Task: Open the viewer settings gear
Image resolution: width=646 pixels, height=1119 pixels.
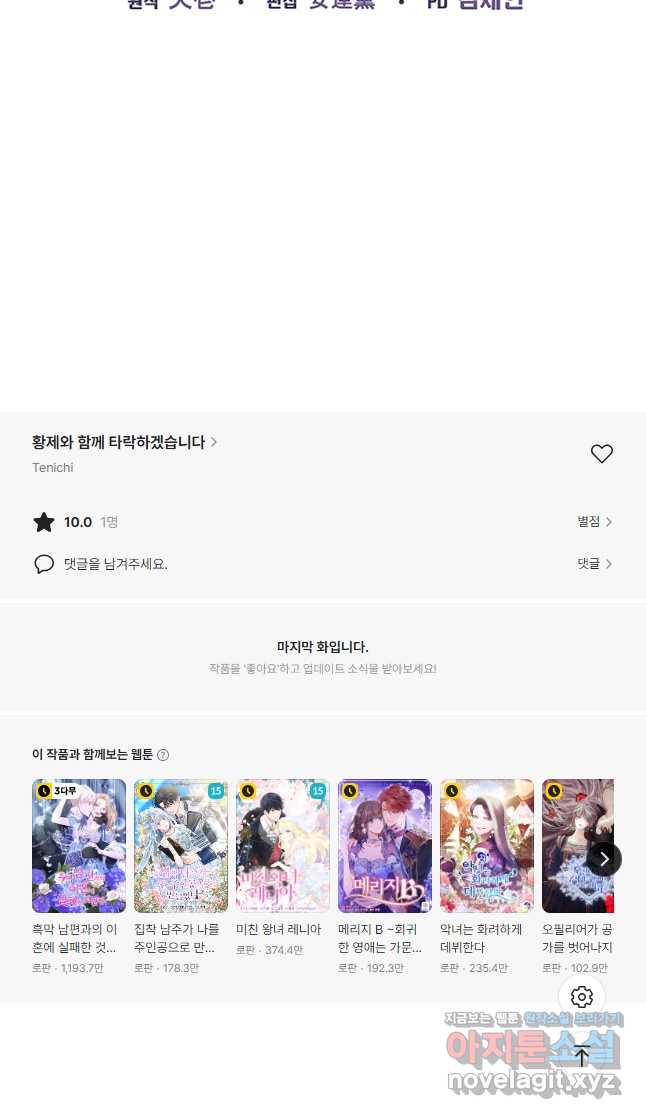Action: (582, 996)
